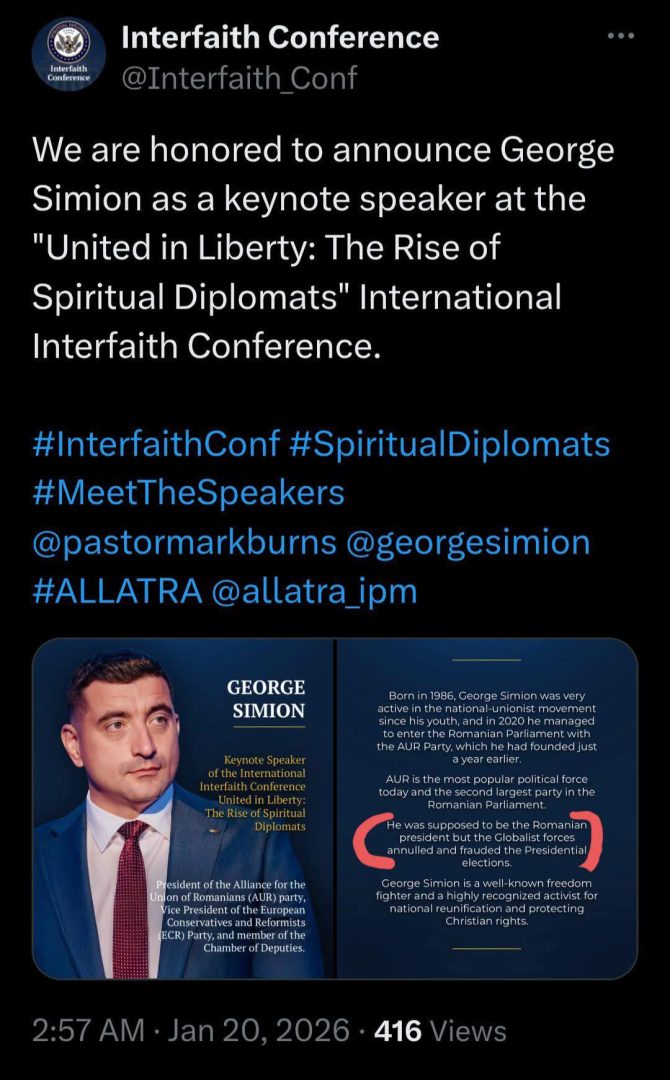The image size is (670, 1080).
Task: Open the #ALLATRA hashtag
Action: pos(117,591)
